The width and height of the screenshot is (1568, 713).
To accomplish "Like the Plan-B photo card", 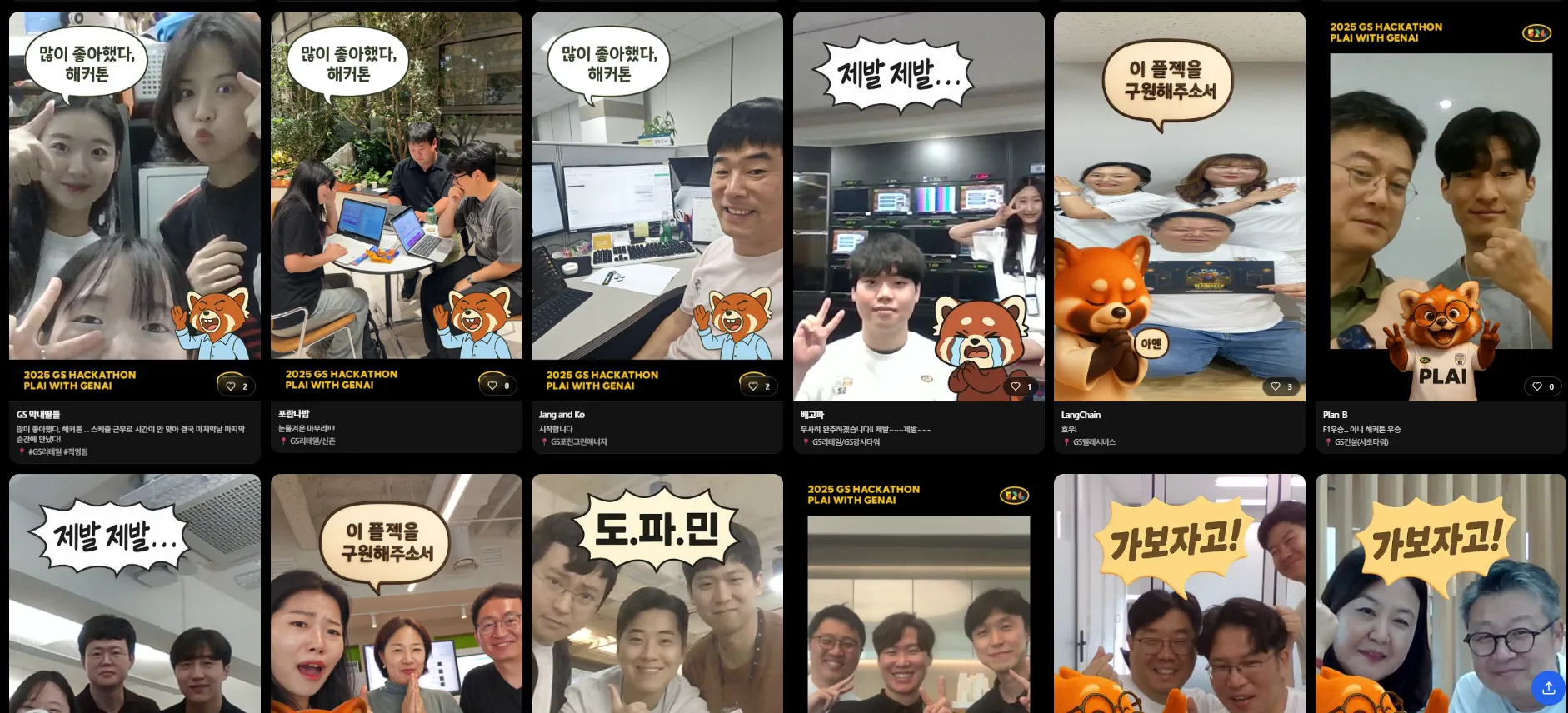I will tap(1542, 386).
